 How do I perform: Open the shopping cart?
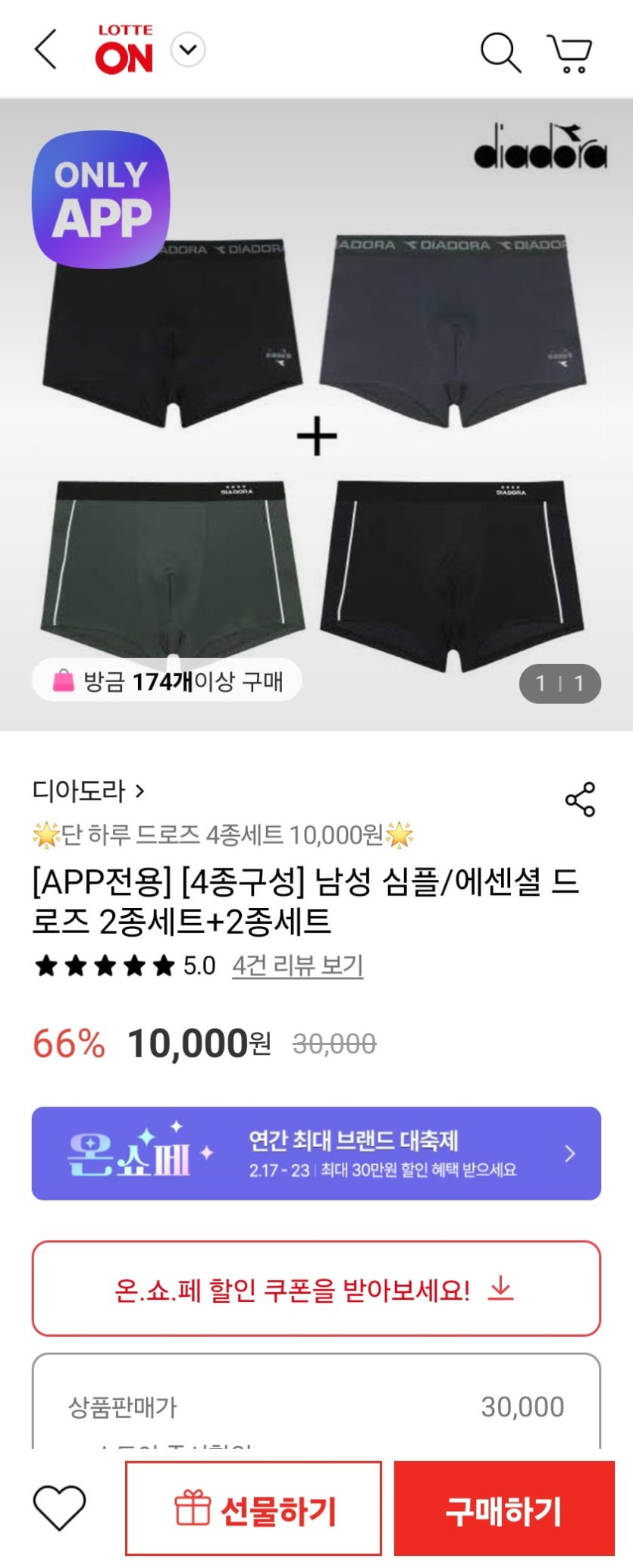click(570, 52)
